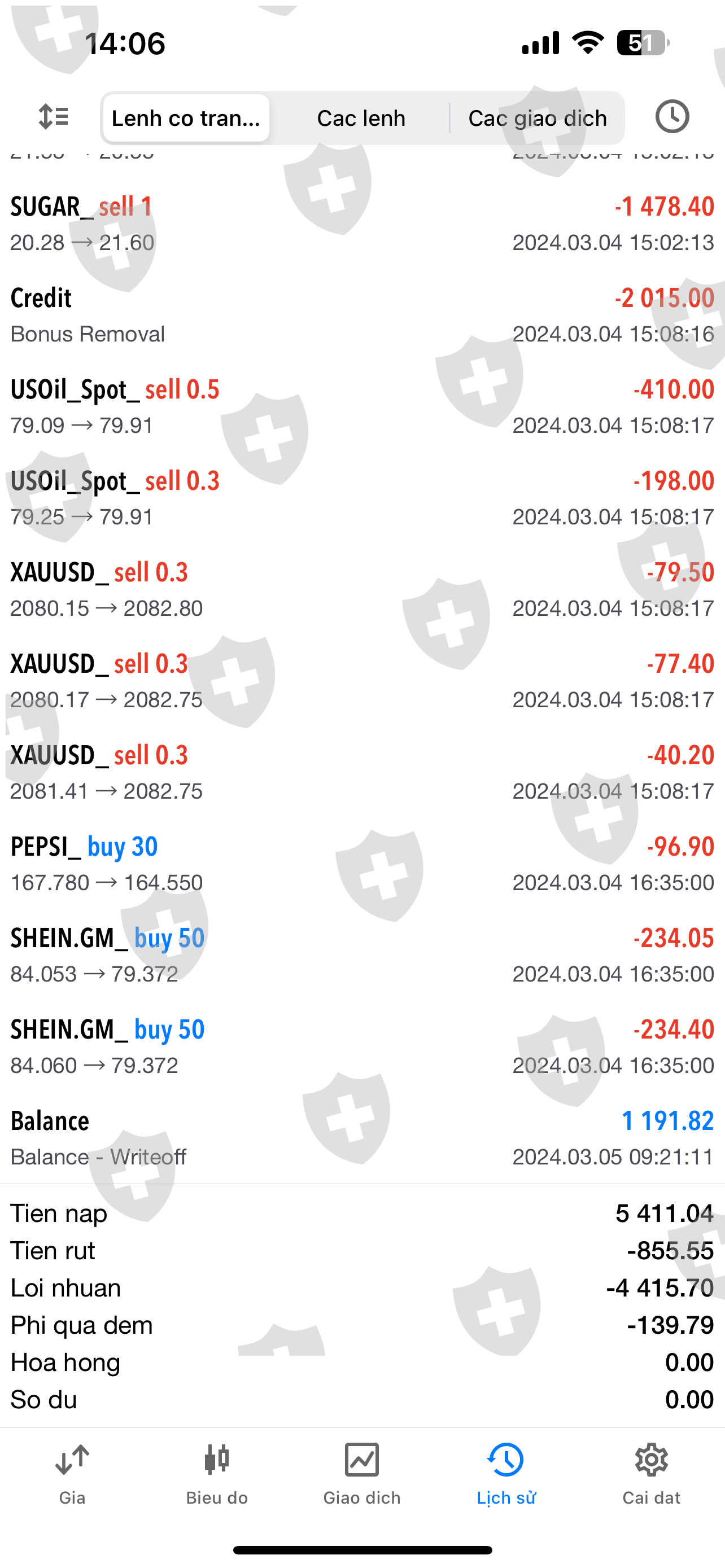Select the Lenh co tran segment
Image resolution: width=725 pixels, height=1568 pixels.
pos(186,118)
